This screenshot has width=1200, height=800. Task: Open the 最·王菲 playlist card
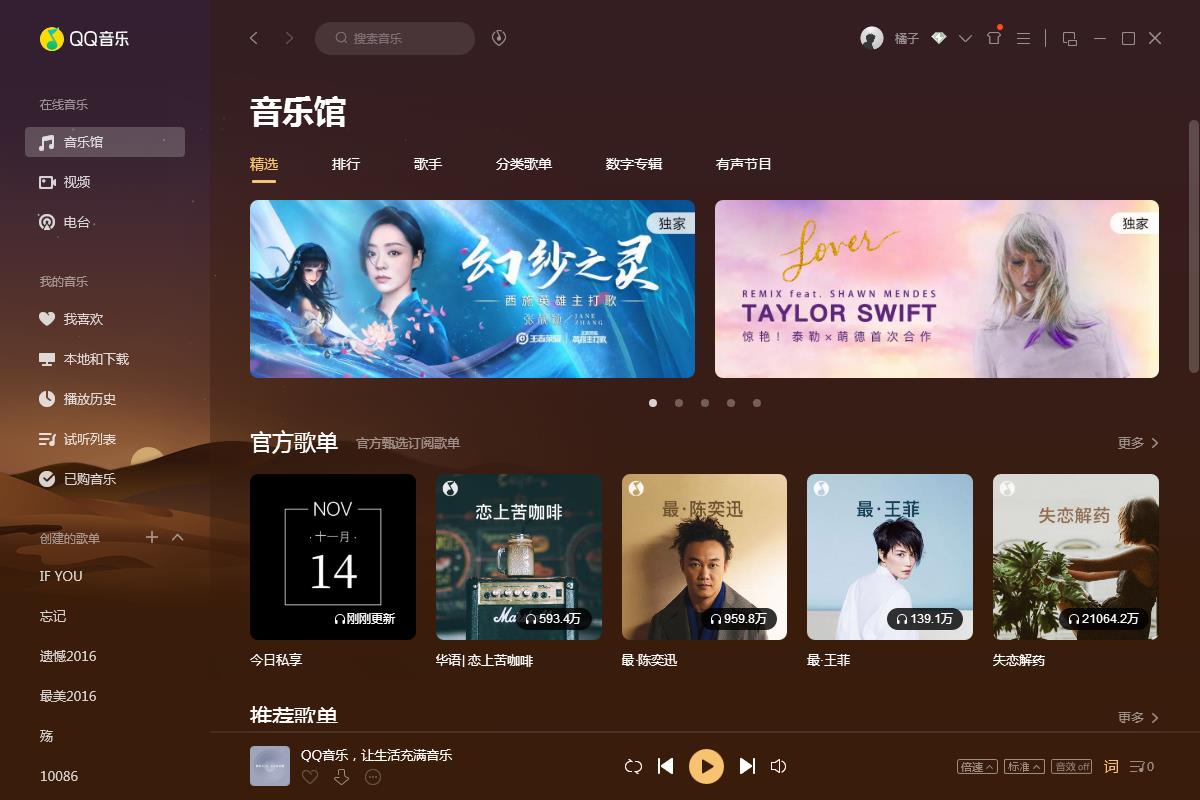point(890,557)
